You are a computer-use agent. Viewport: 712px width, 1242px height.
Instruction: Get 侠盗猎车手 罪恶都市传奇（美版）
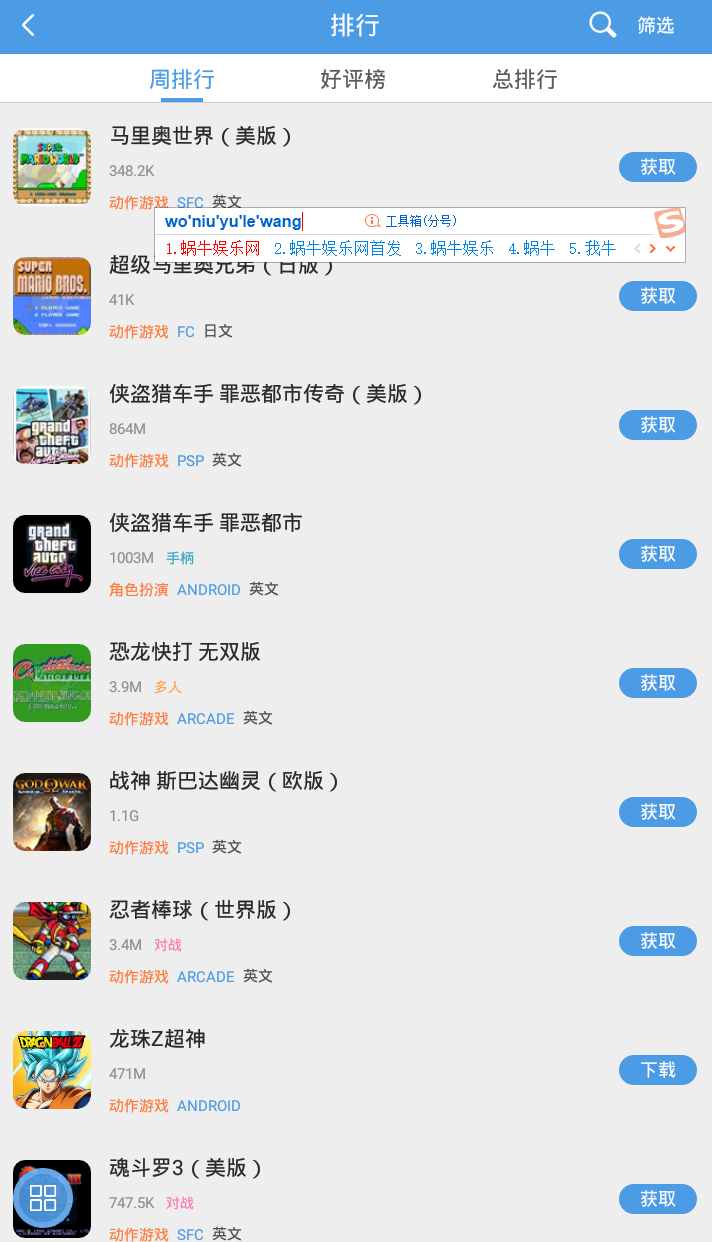pyautogui.click(x=657, y=425)
